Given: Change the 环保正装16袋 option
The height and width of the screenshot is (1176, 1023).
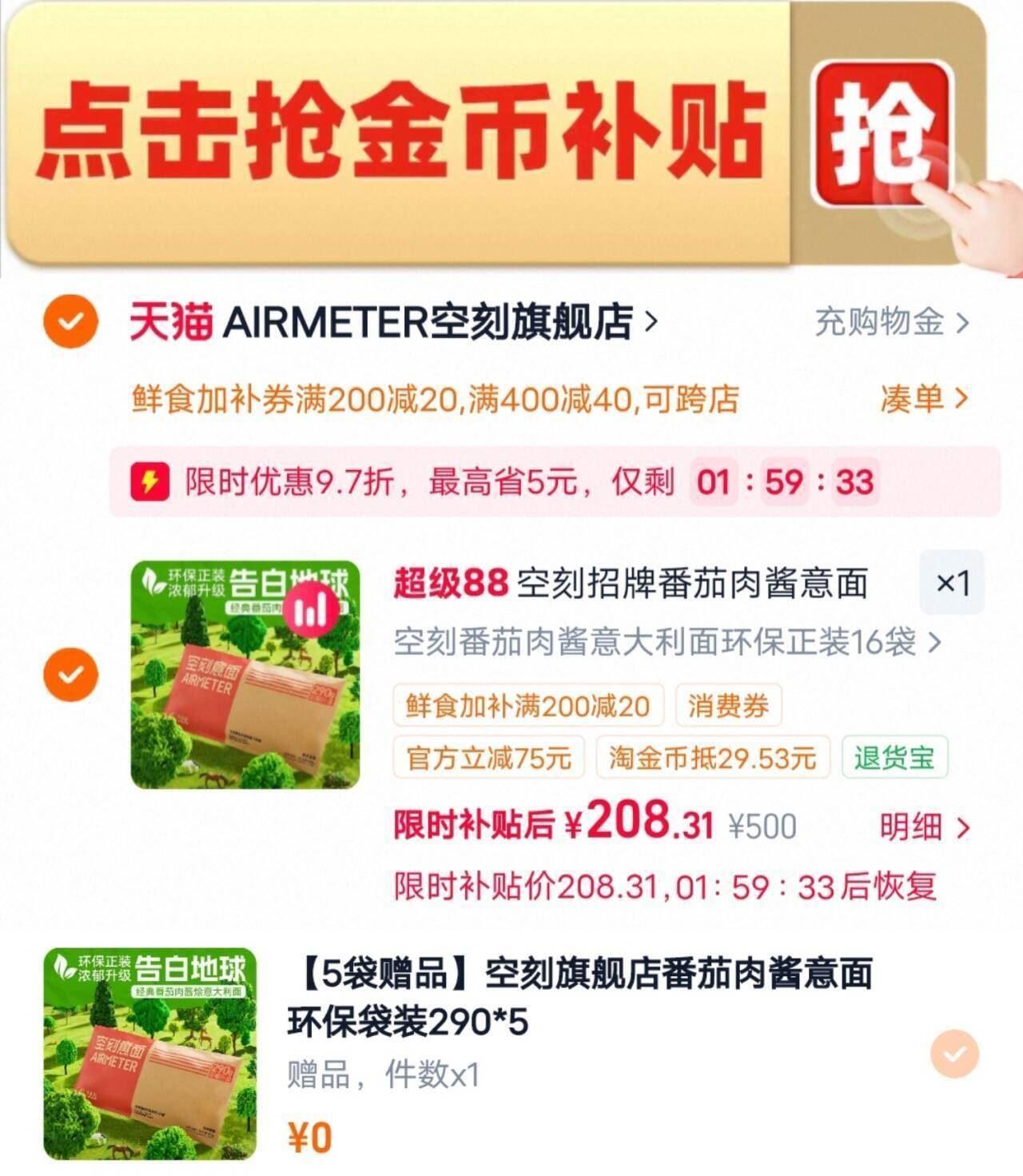Looking at the screenshot, I should [667, 642].
